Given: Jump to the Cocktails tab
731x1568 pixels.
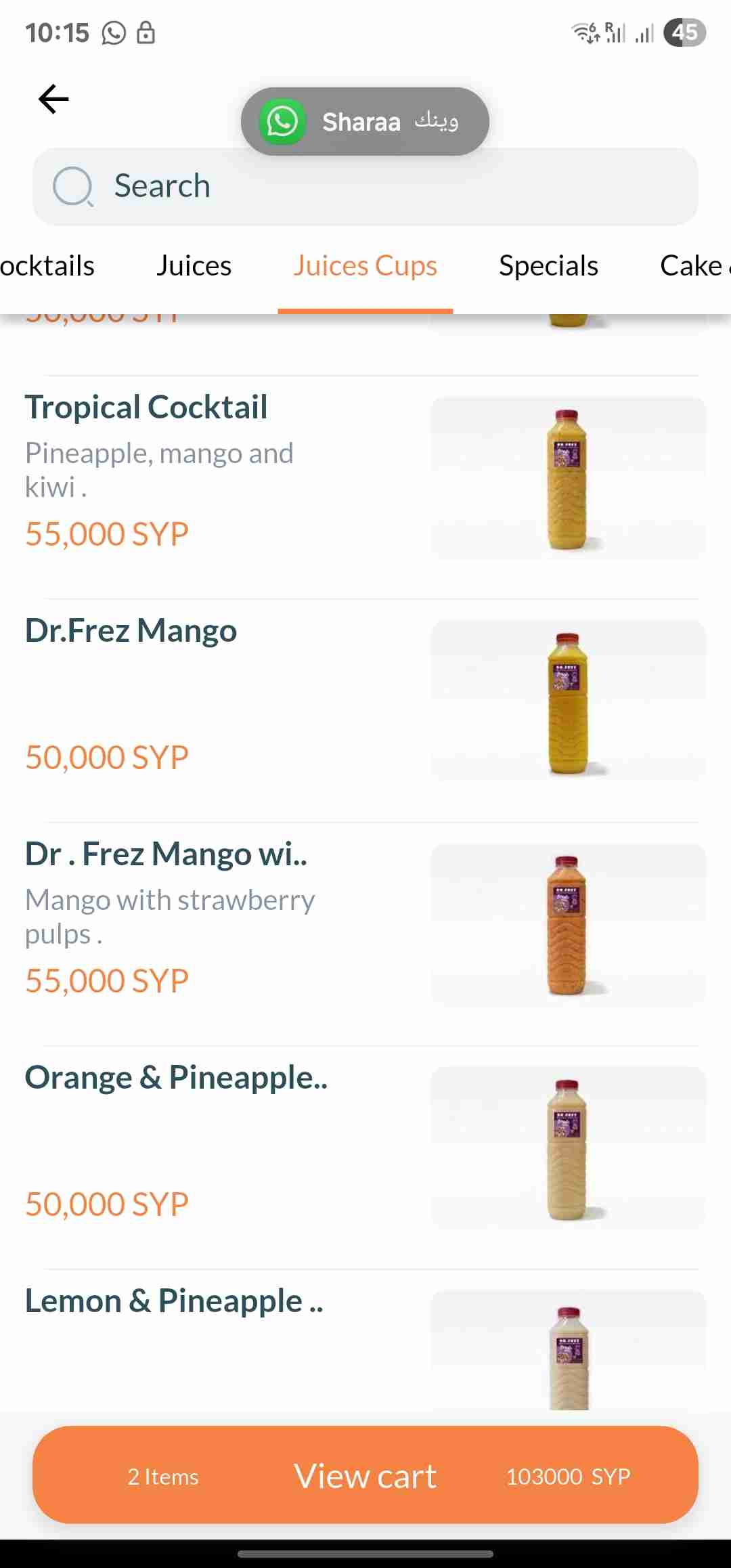Looking at the screenshot, I should click(x=46, y=266).
